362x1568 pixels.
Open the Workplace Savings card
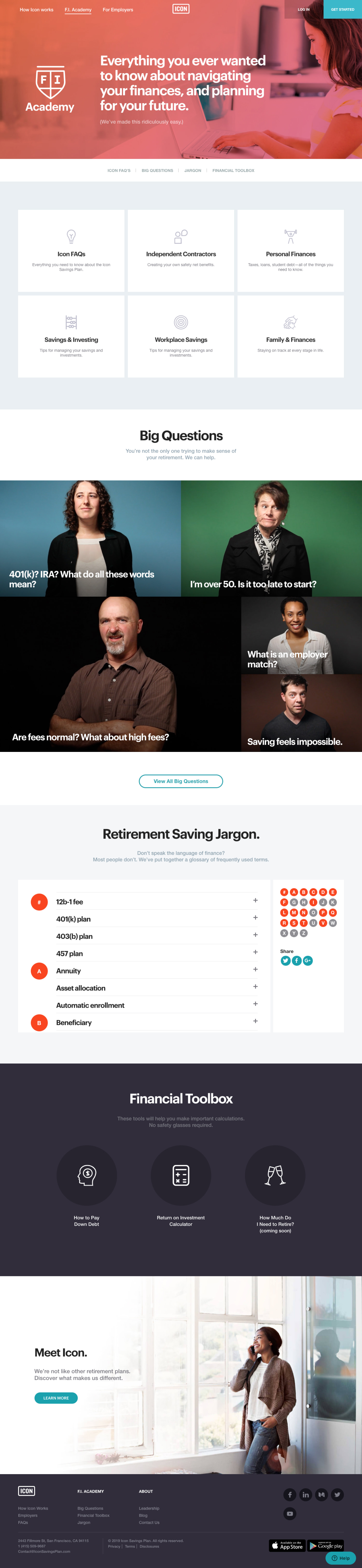point(181,337)
